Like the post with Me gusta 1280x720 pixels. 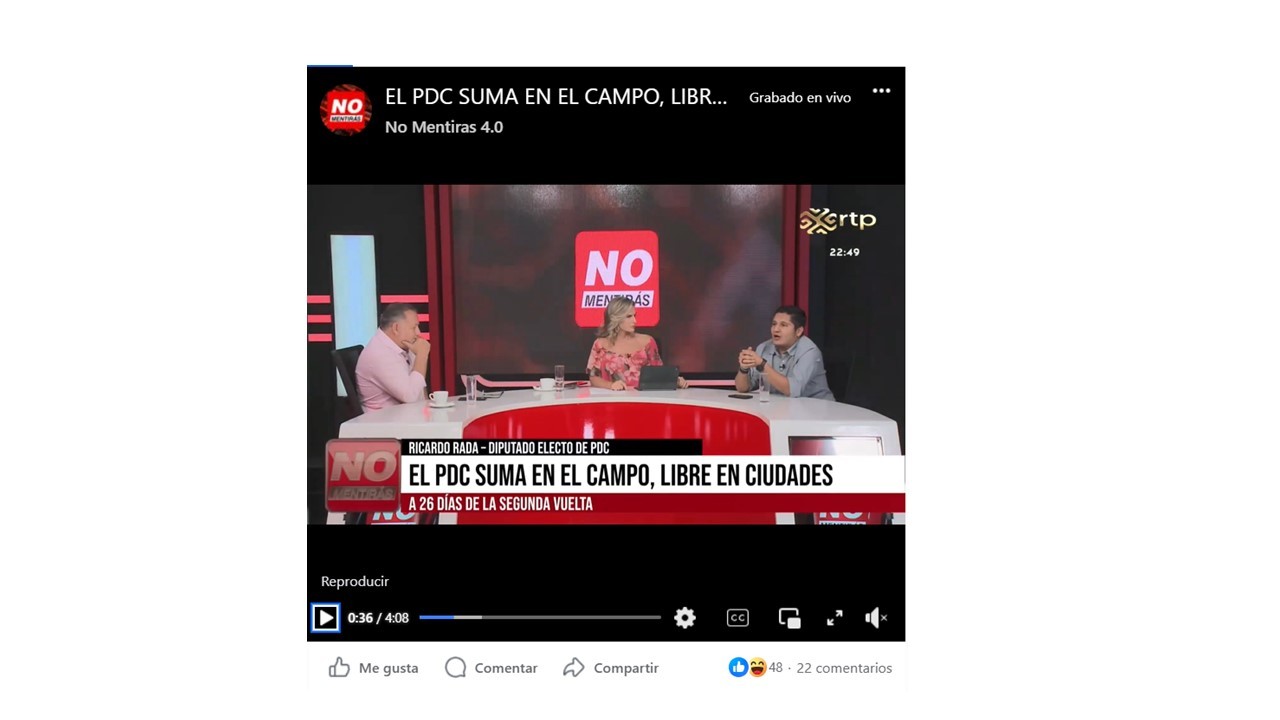click(374, 668)
